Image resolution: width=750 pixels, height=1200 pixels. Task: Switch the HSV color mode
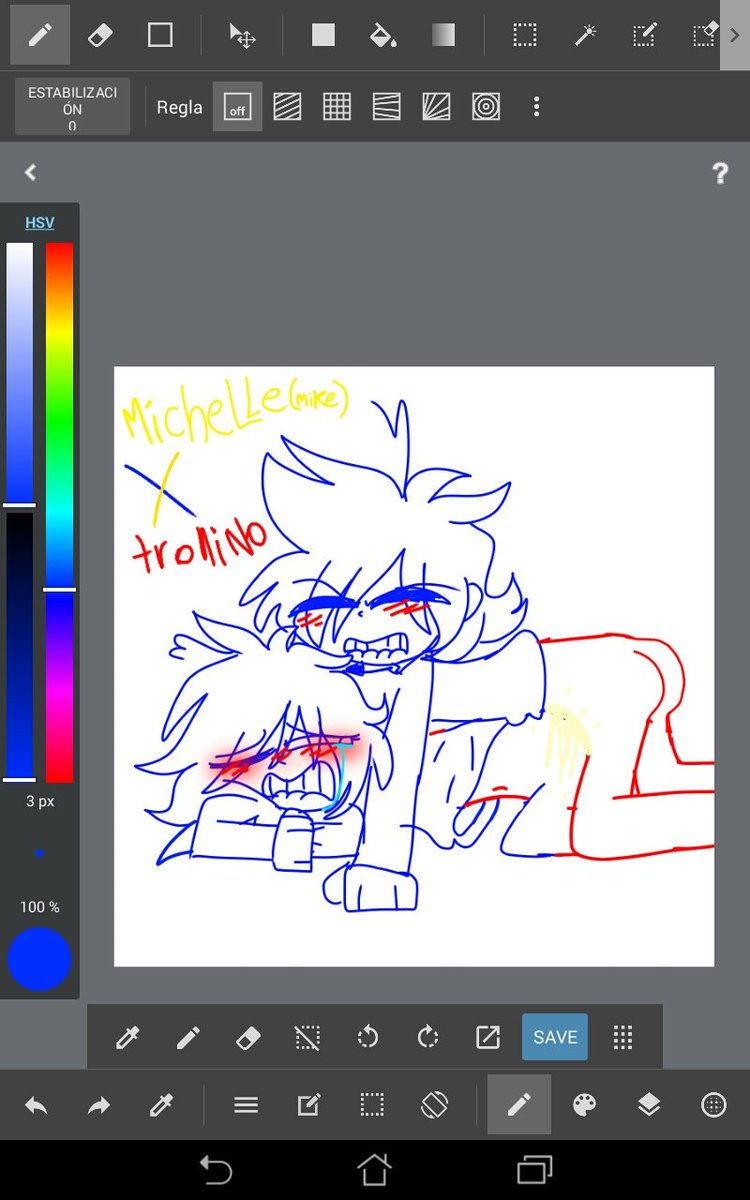(x=40, y=223)
